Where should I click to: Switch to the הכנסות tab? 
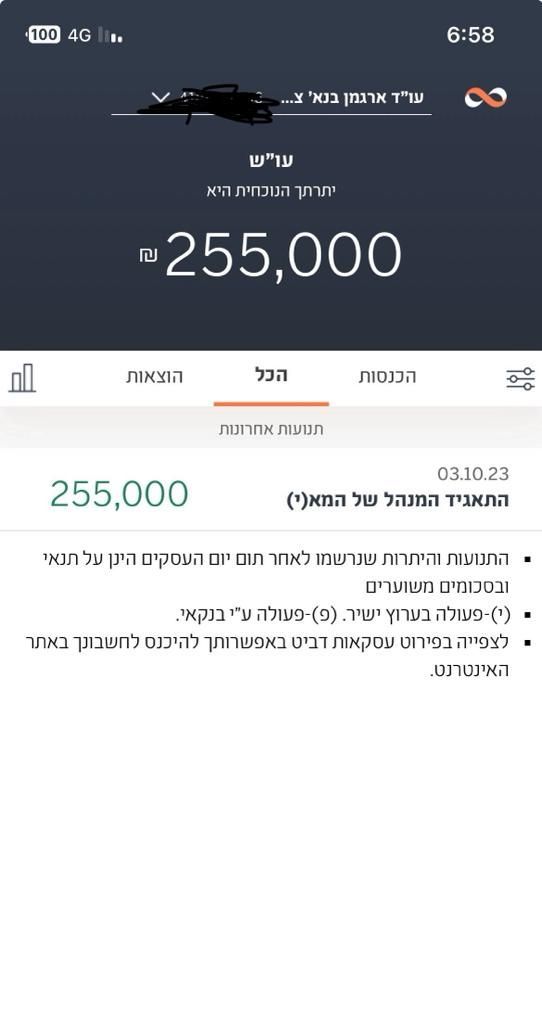[387, 377]
